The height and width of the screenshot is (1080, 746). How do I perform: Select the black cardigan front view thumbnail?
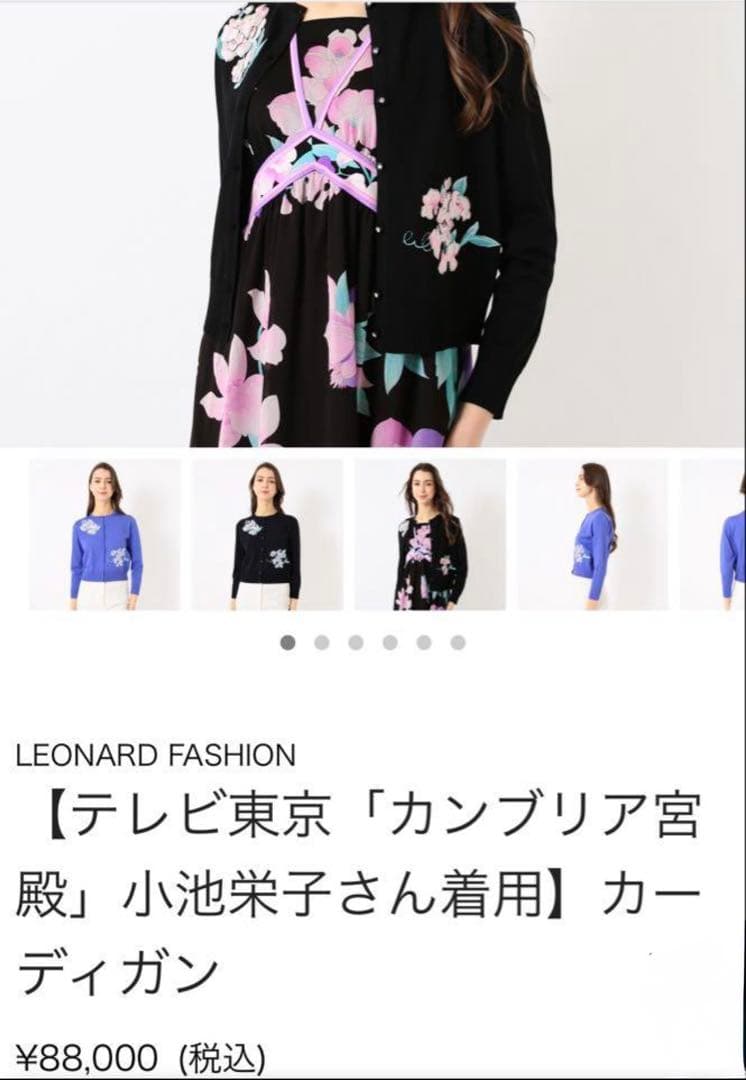267,535
